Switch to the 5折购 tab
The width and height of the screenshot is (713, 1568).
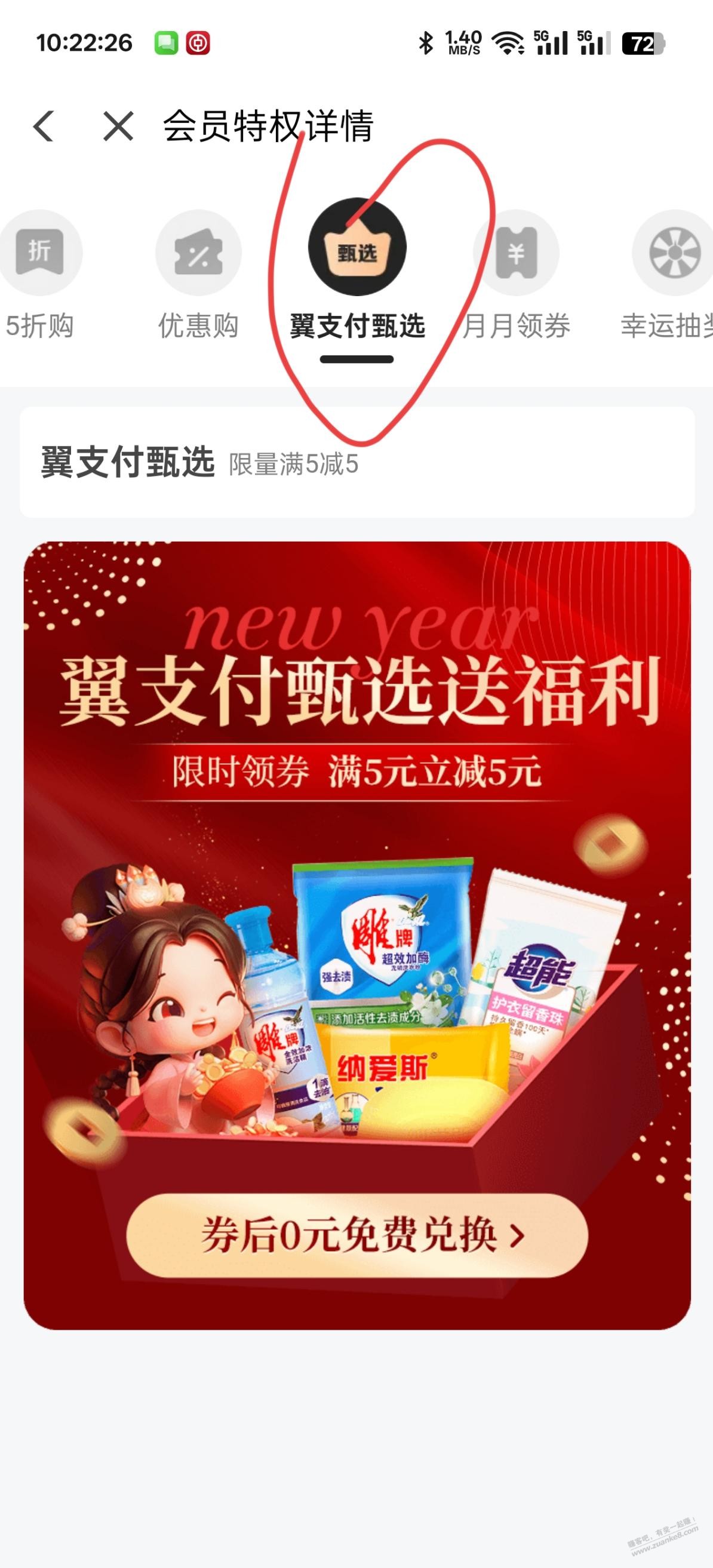[39, 274]
